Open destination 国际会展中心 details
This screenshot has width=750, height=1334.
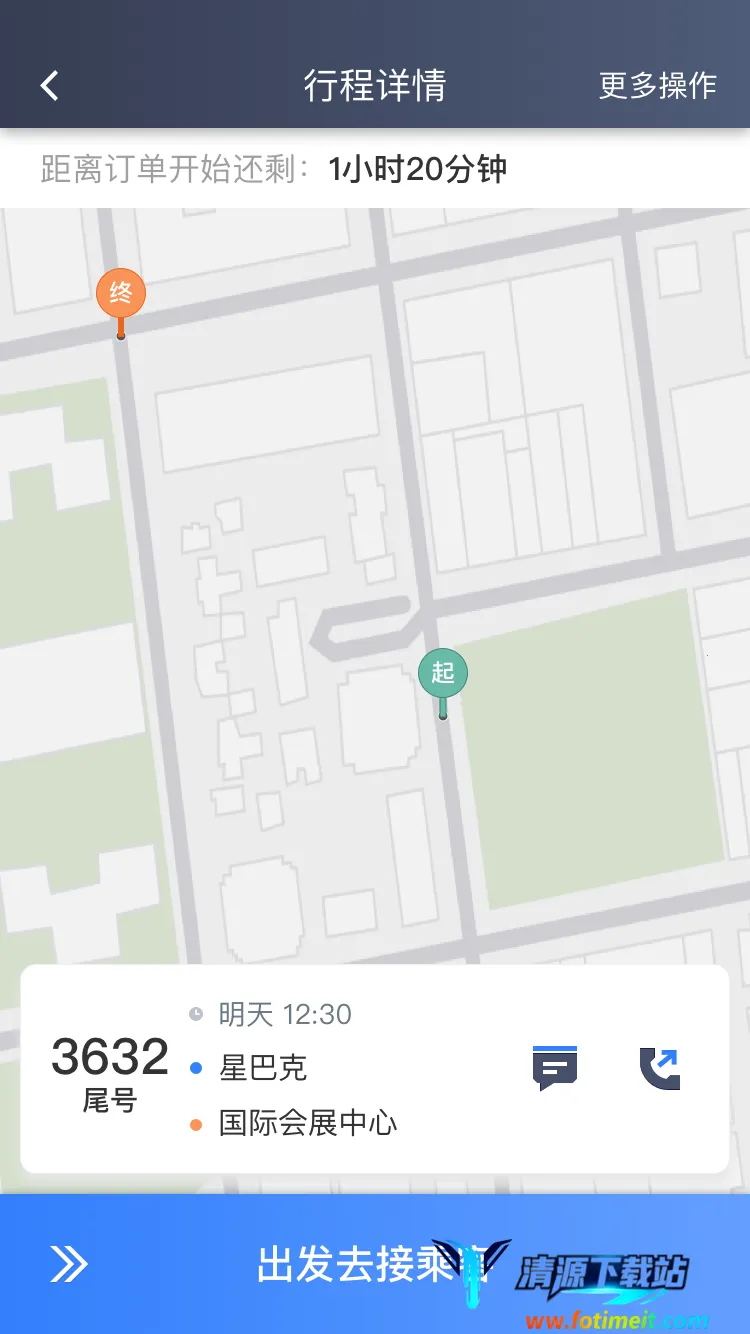(x=307, y=1123)
